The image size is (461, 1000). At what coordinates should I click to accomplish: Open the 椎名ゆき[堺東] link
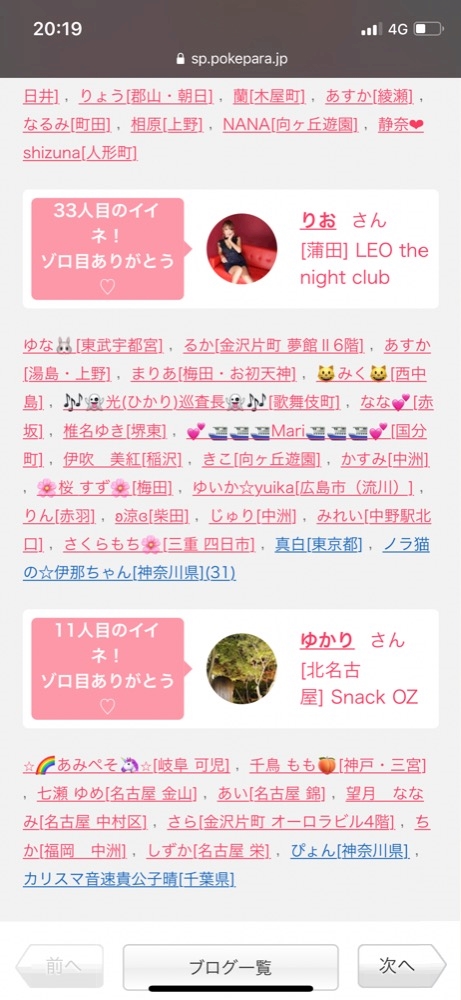112,432
